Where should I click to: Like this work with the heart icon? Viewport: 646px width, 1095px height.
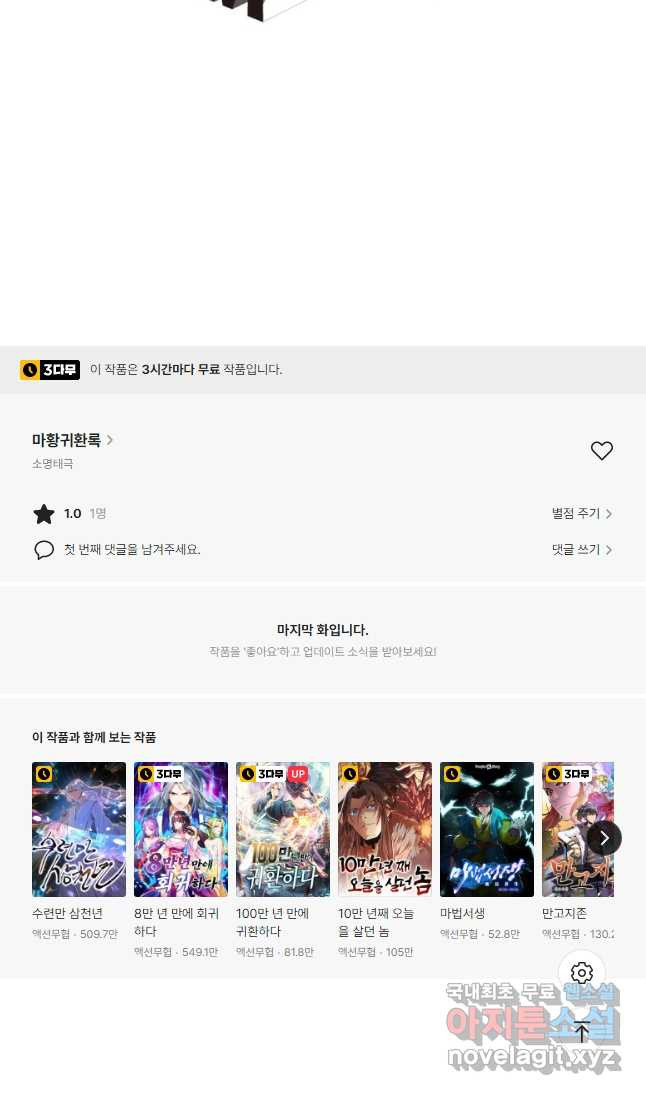click(x=601, y=451)
